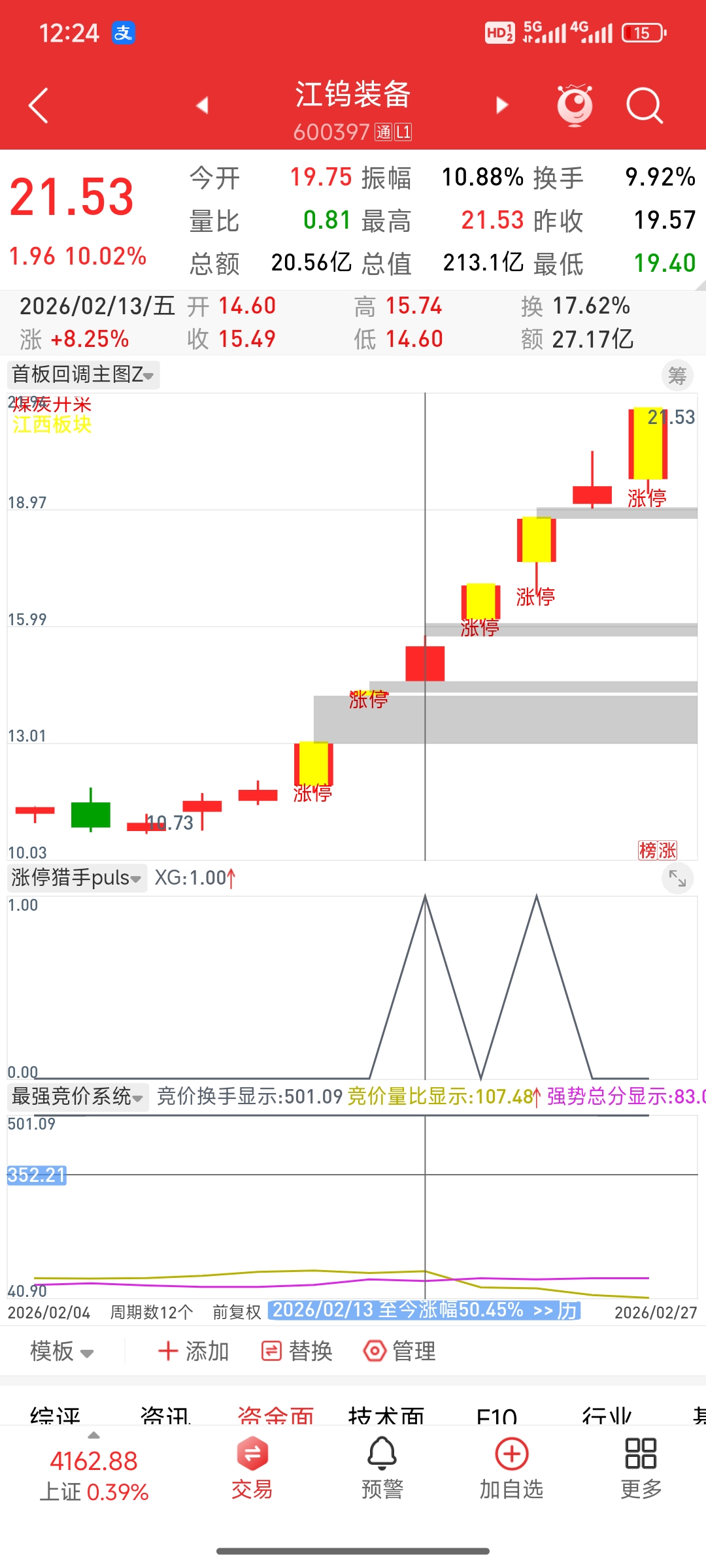Expand the sub-chart to full size
The image size is (706, 1568).
[677, 879]
